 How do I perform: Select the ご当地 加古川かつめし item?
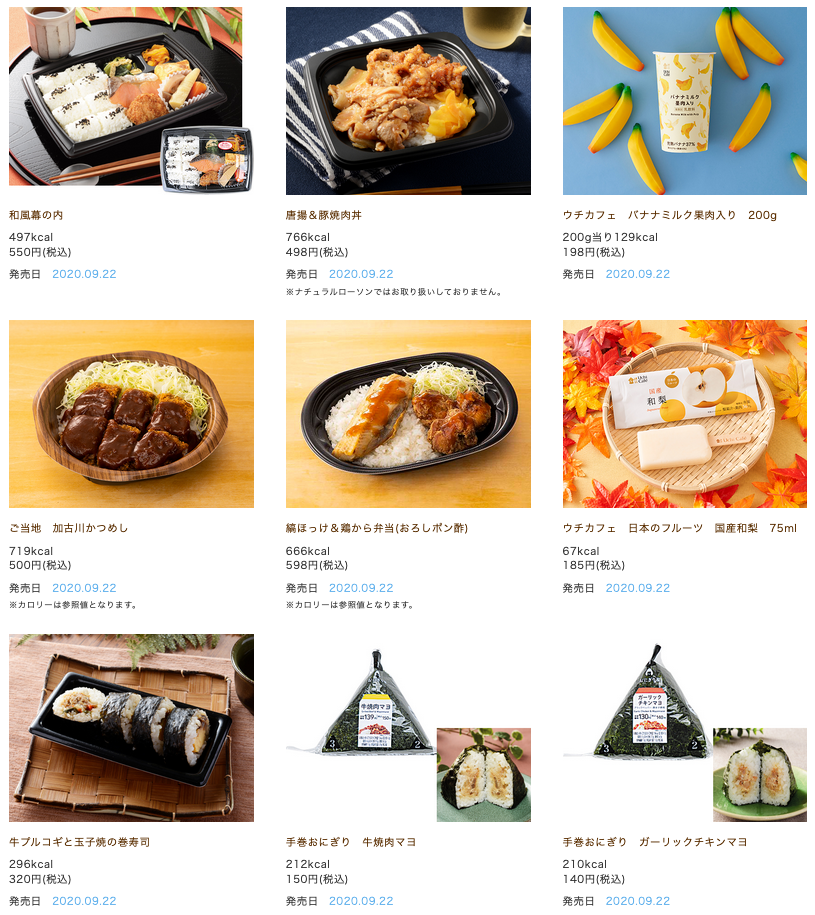[130, 414]
